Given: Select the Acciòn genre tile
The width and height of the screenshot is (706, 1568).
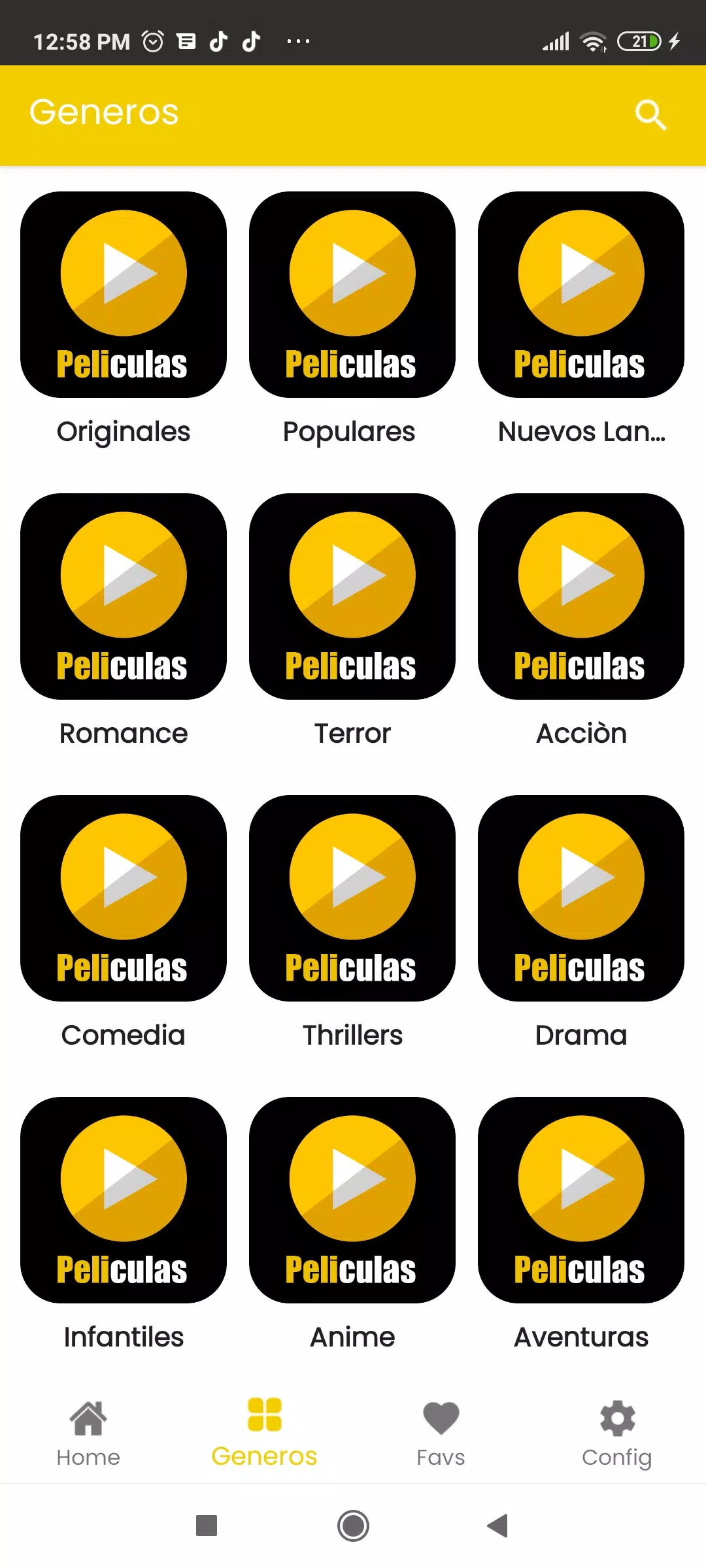Looking at the screenshot, I should coord(581,596).
